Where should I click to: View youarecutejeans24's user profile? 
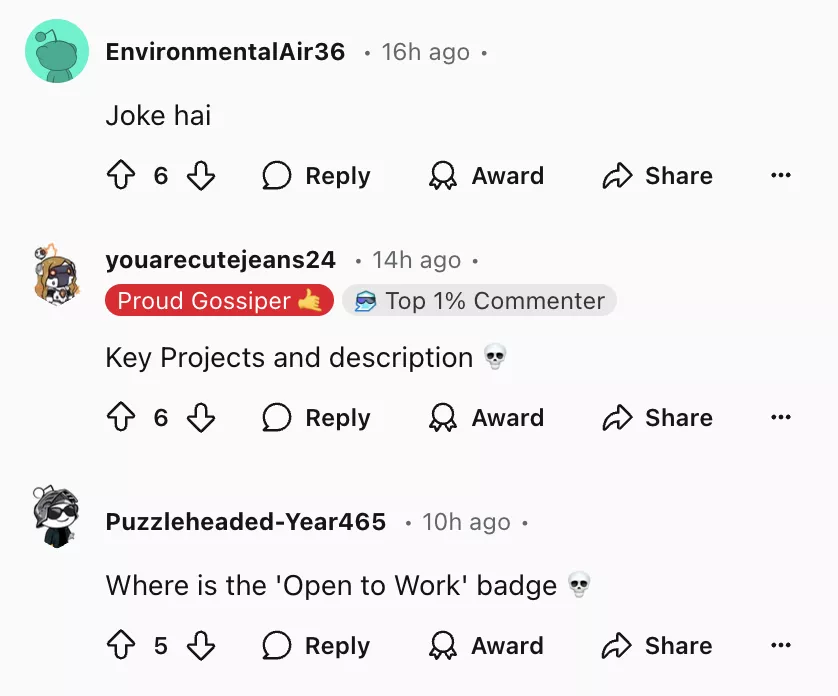point(220,260)
